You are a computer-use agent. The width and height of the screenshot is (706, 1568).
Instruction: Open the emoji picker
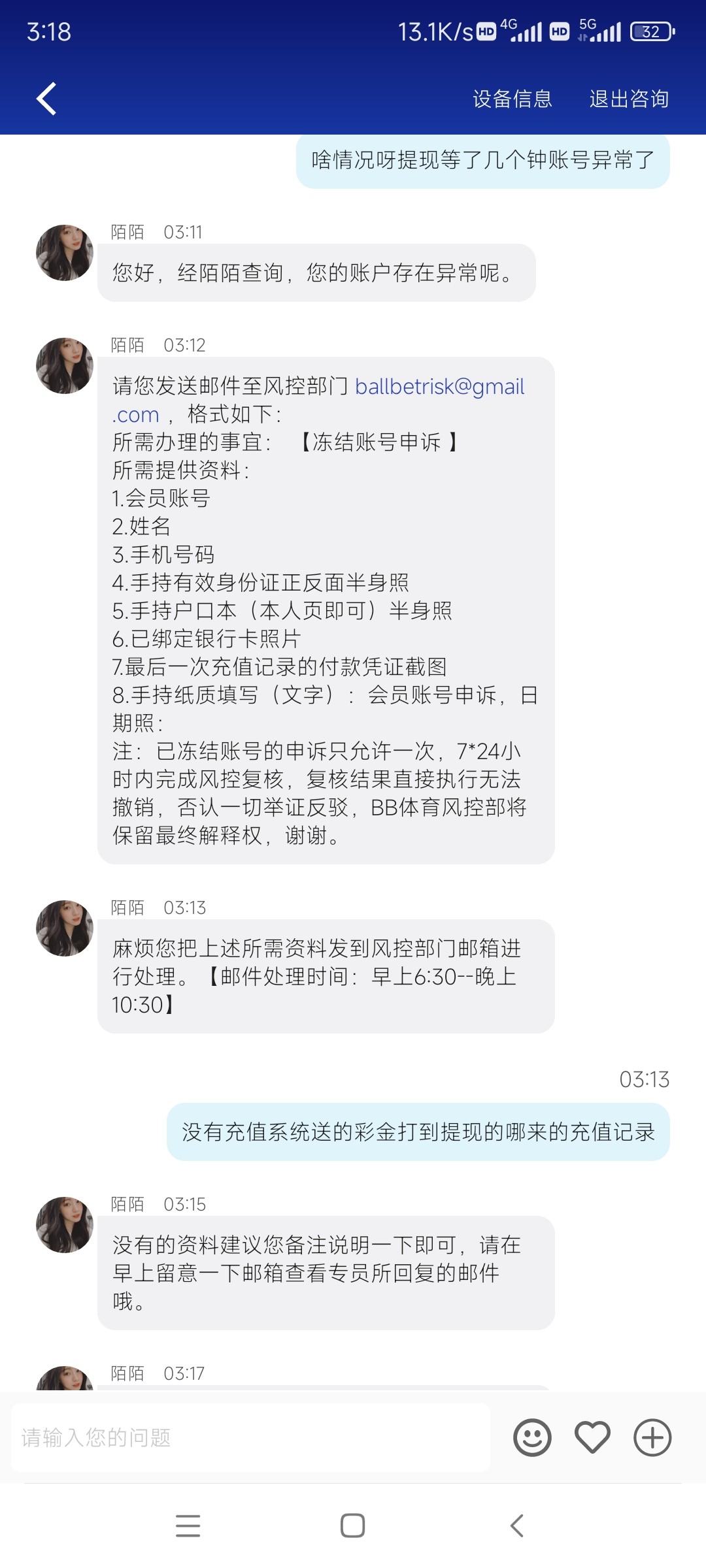[532, 1438]
